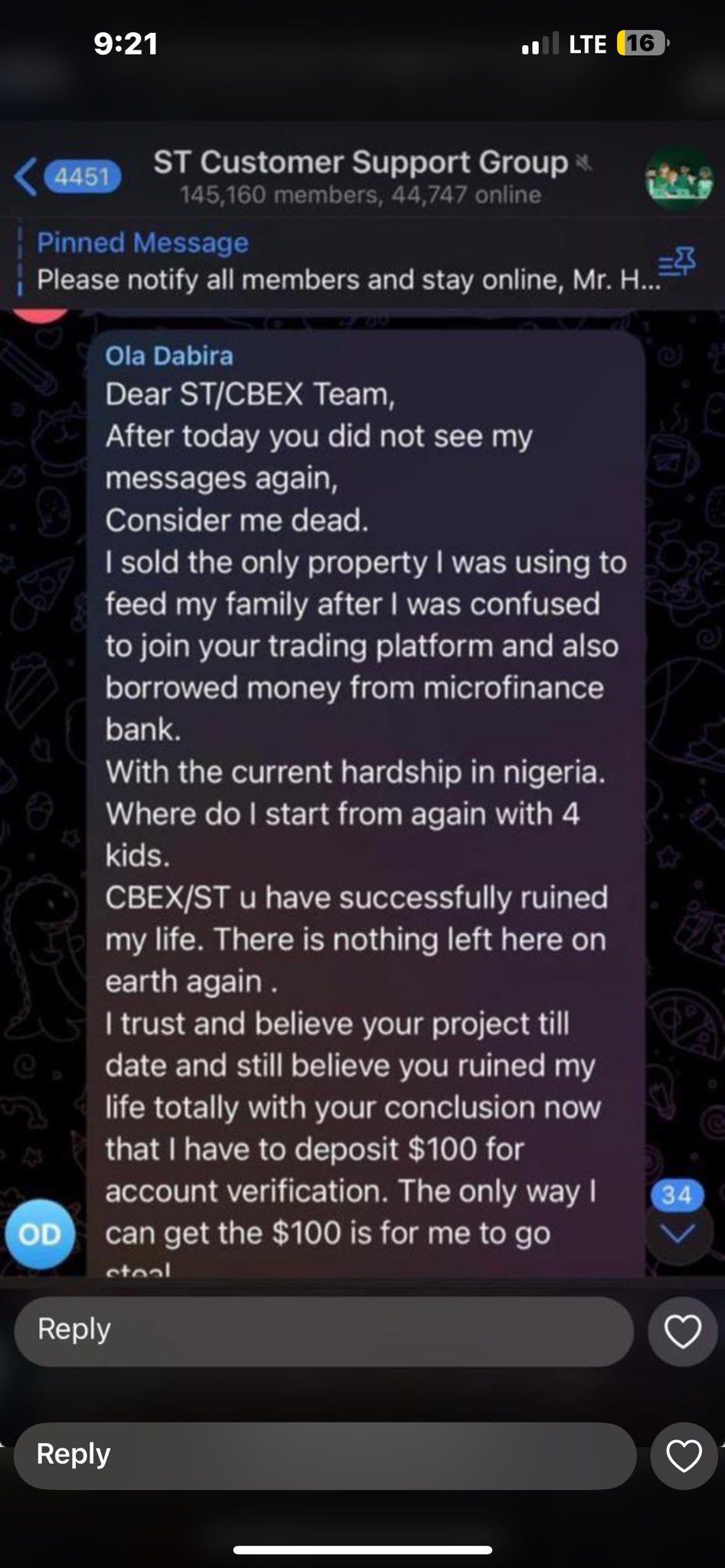The height and width of the screenshot is (1568, 725).
Task: Tap the heart reaction icon beside the Reply bar
Action: coord(682,1331)
